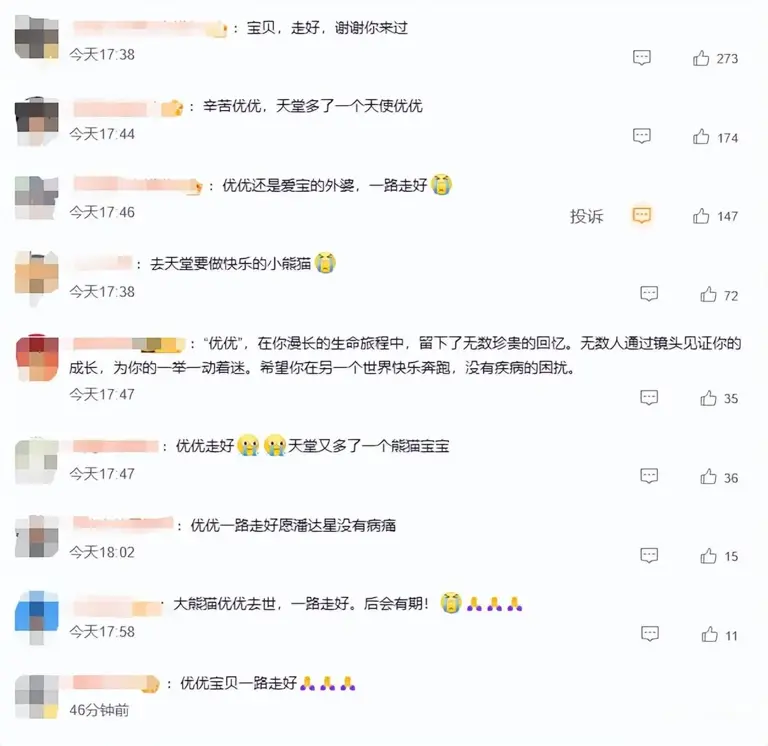Like the comment '愿潘达星没有病痛'
This screenshot has height=746, width=768.
[x=708, y=556]
